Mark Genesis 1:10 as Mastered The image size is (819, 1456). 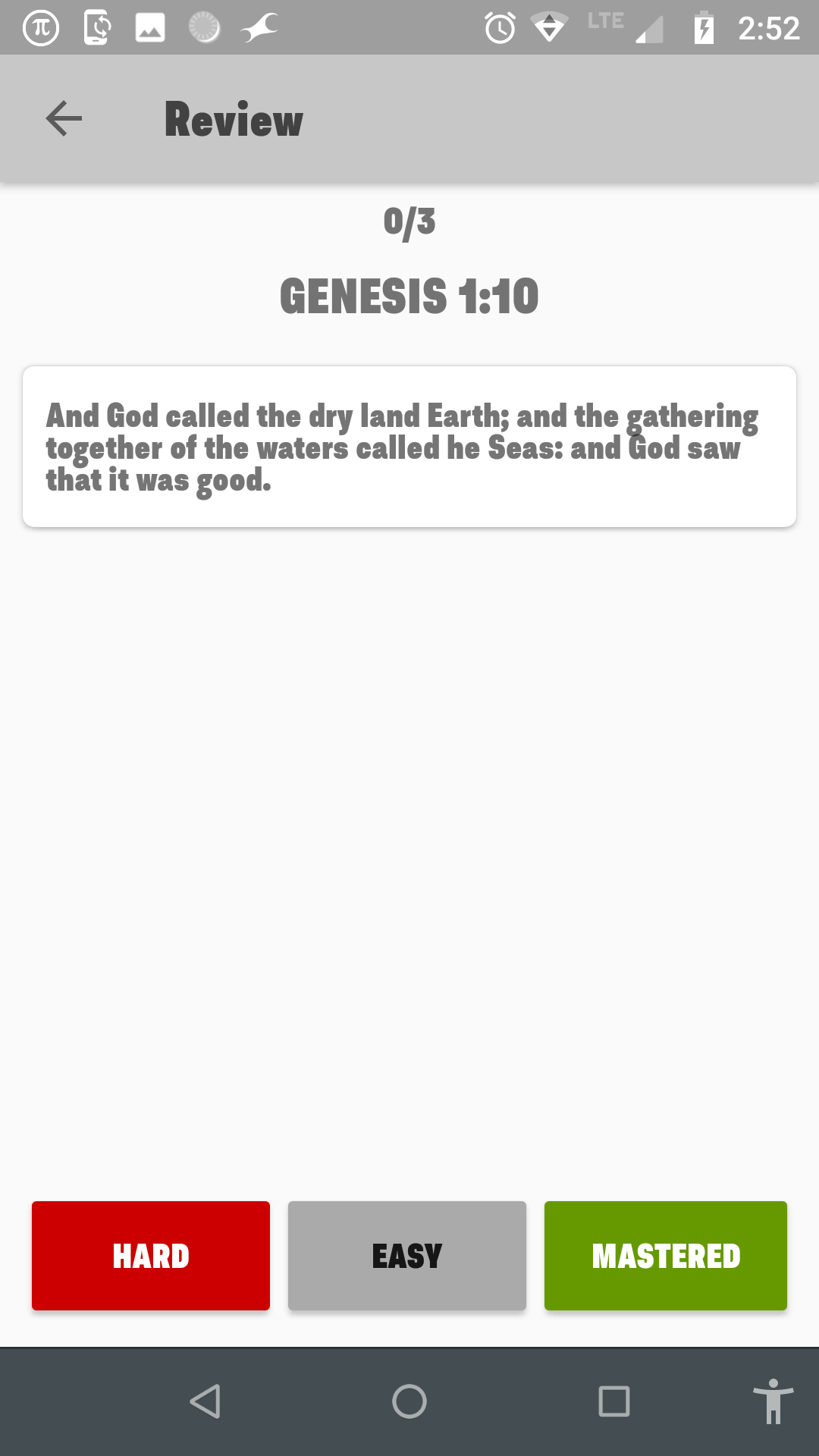coord(665,1256)
